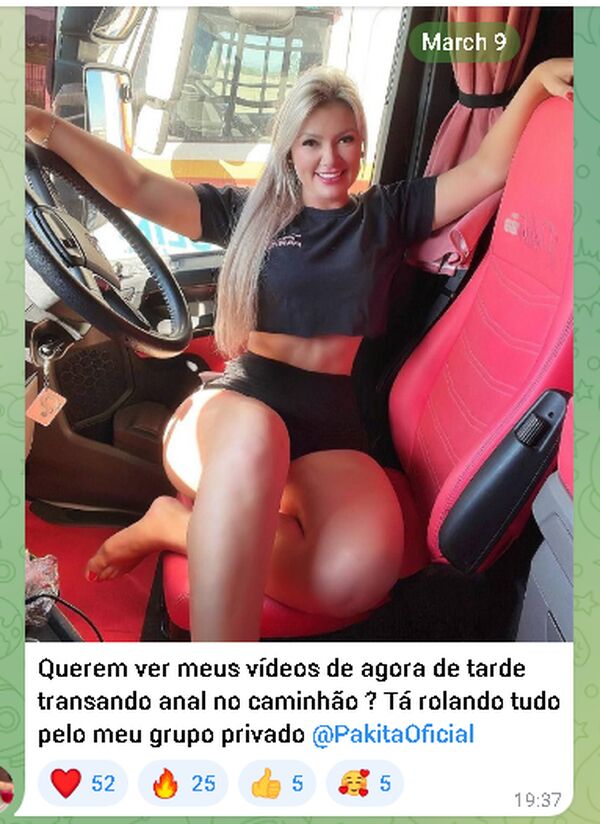Tap the smiling hearts face reaction
This screenshot has width=600, height=824.
click(365, 783)
